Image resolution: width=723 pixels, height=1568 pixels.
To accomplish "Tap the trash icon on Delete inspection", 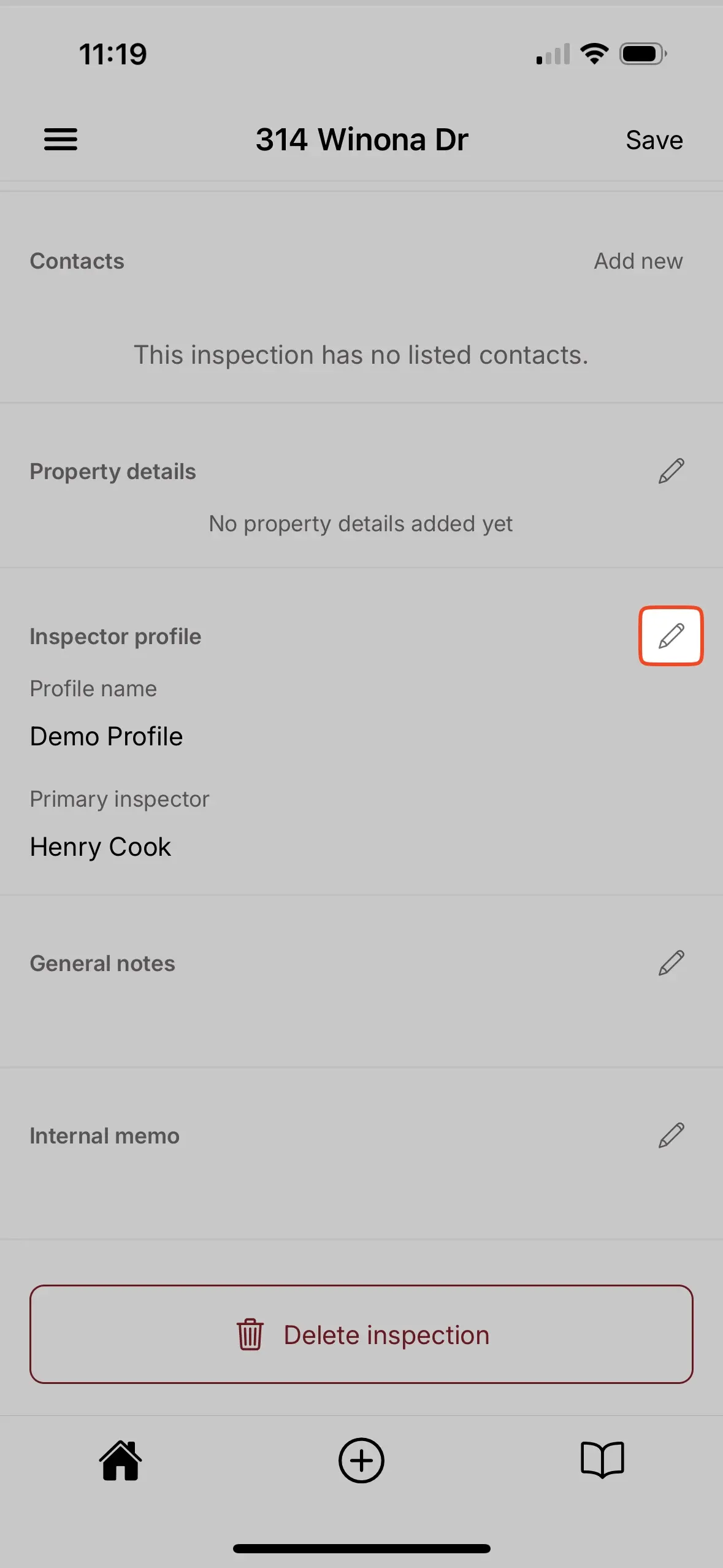I will [x=249, y=1334].
